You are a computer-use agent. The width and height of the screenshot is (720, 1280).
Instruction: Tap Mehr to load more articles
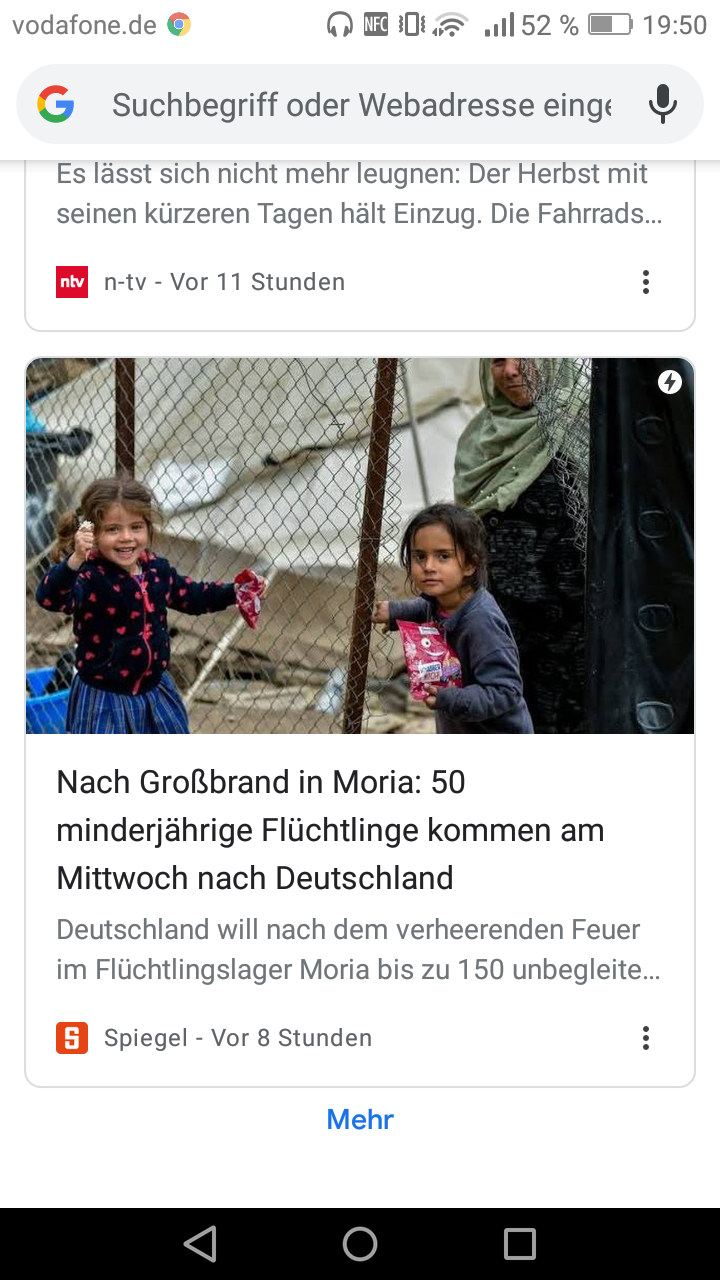pyautogui.click(x=360, y=1119)
